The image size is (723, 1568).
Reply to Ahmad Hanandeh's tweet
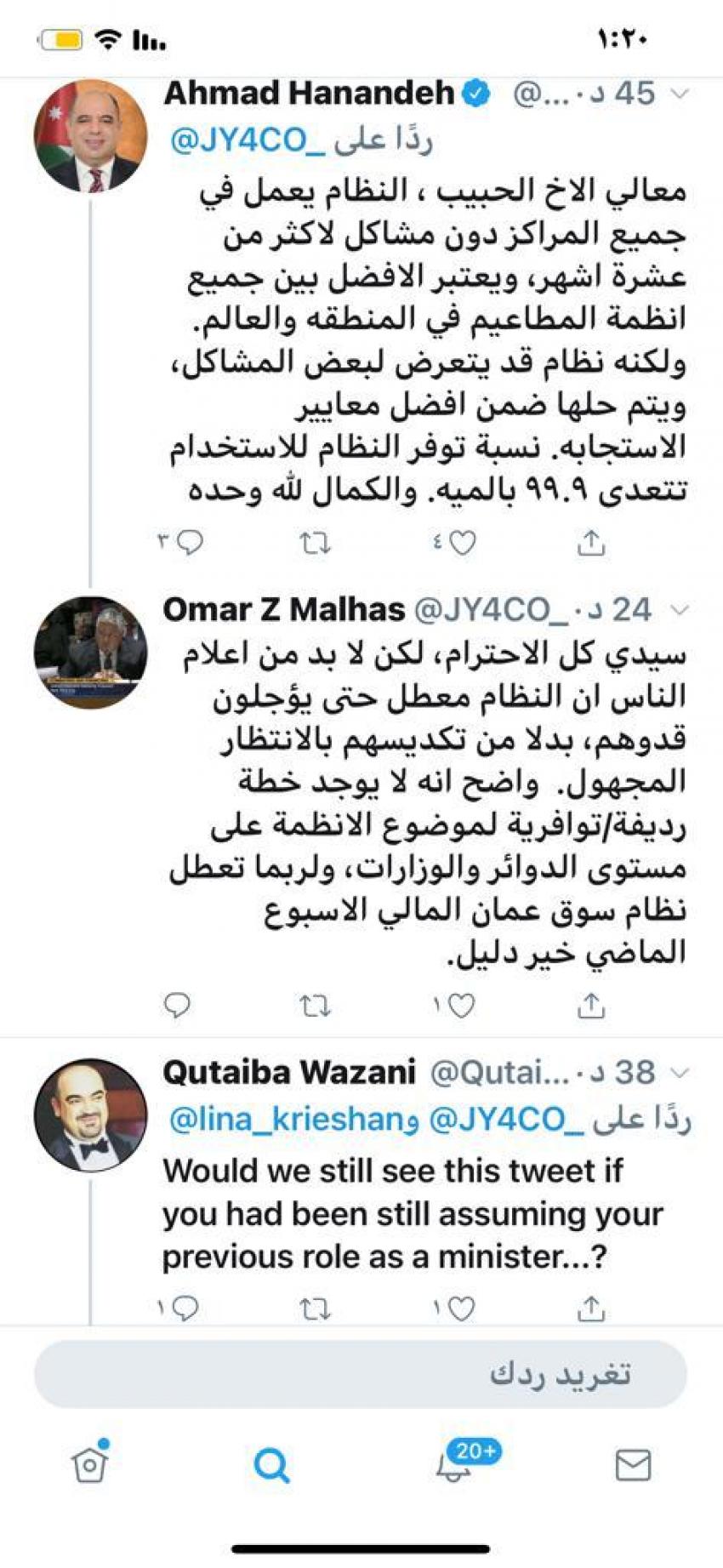tap(190, 542)
